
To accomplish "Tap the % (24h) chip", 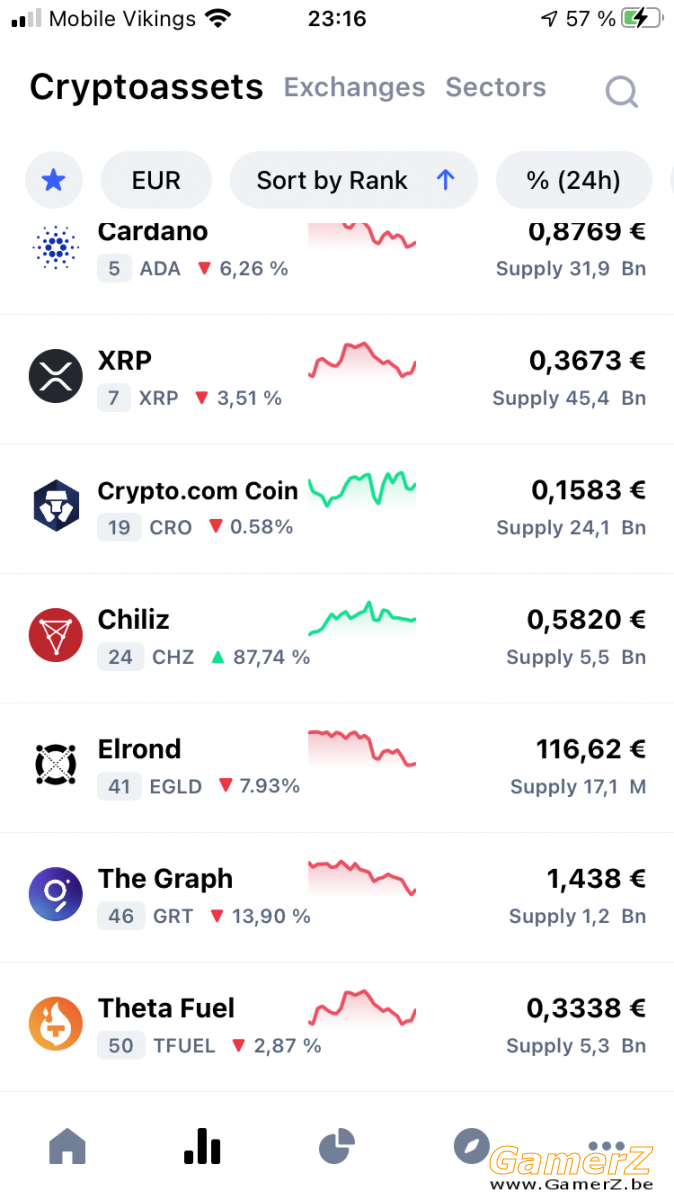I will 574,180.
